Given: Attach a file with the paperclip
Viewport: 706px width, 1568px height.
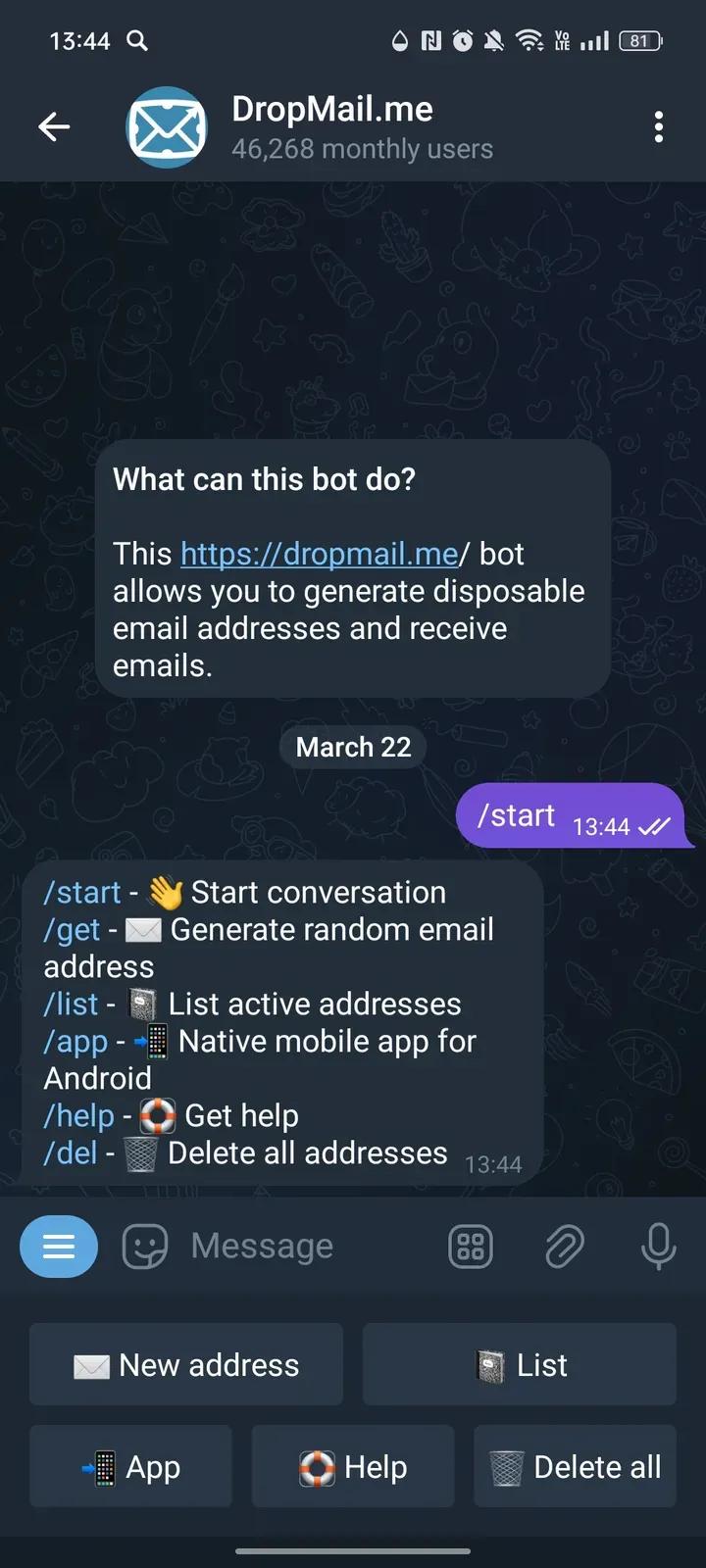Looking at the screenshot, I should 565,1247.
